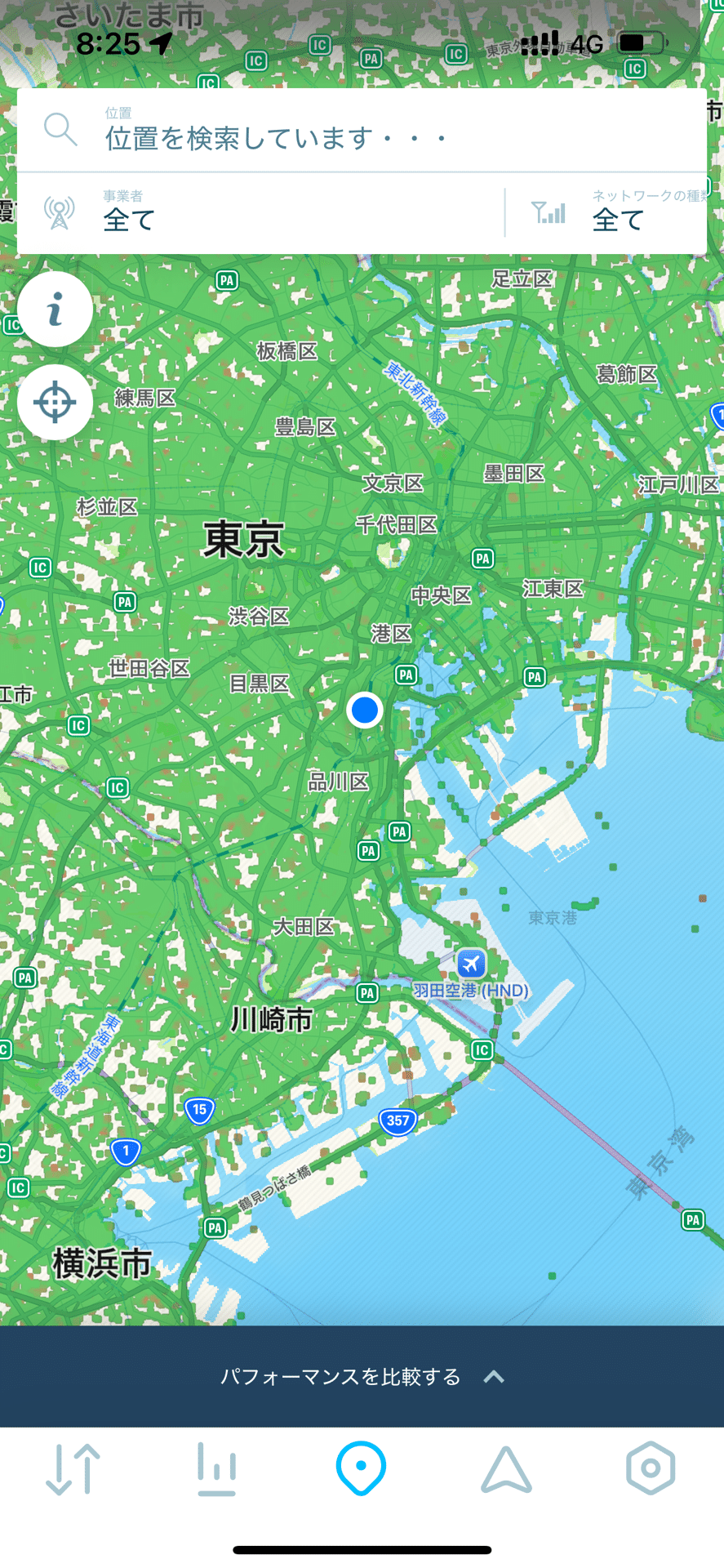Switch to the statistics chart tab
This screenshot has height=1568, width=724.
point(216,1468)
